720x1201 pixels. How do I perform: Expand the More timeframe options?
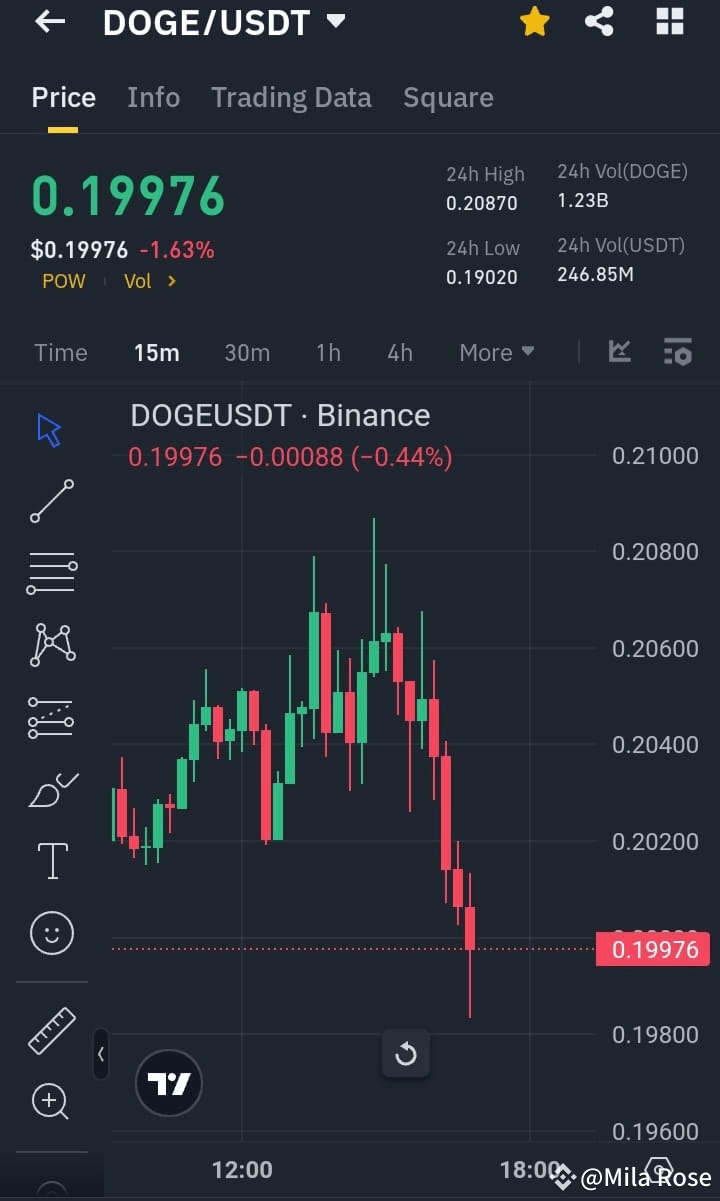click(x=496, y=352)
